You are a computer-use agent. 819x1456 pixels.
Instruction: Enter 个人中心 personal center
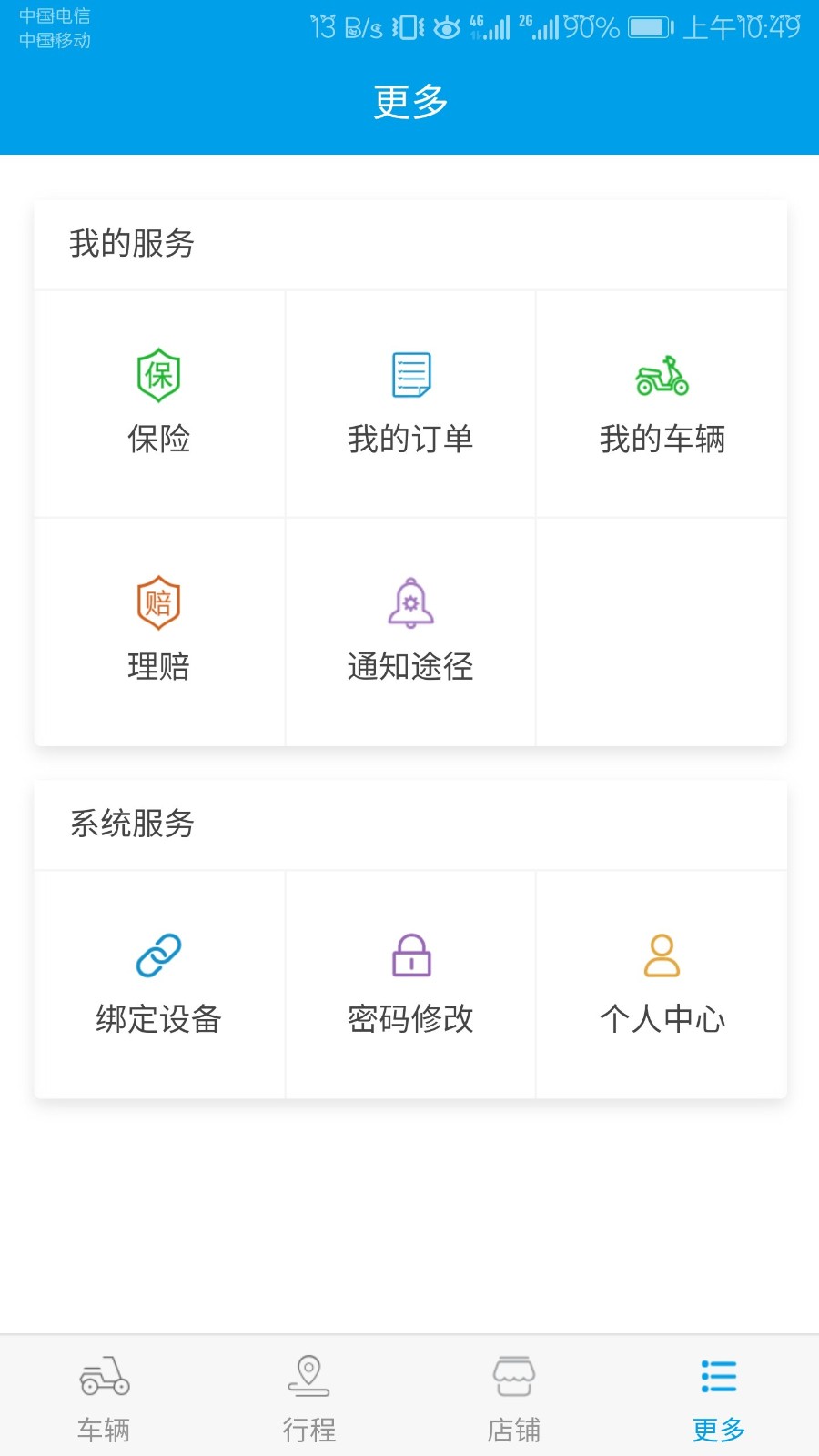coord(662,983)
